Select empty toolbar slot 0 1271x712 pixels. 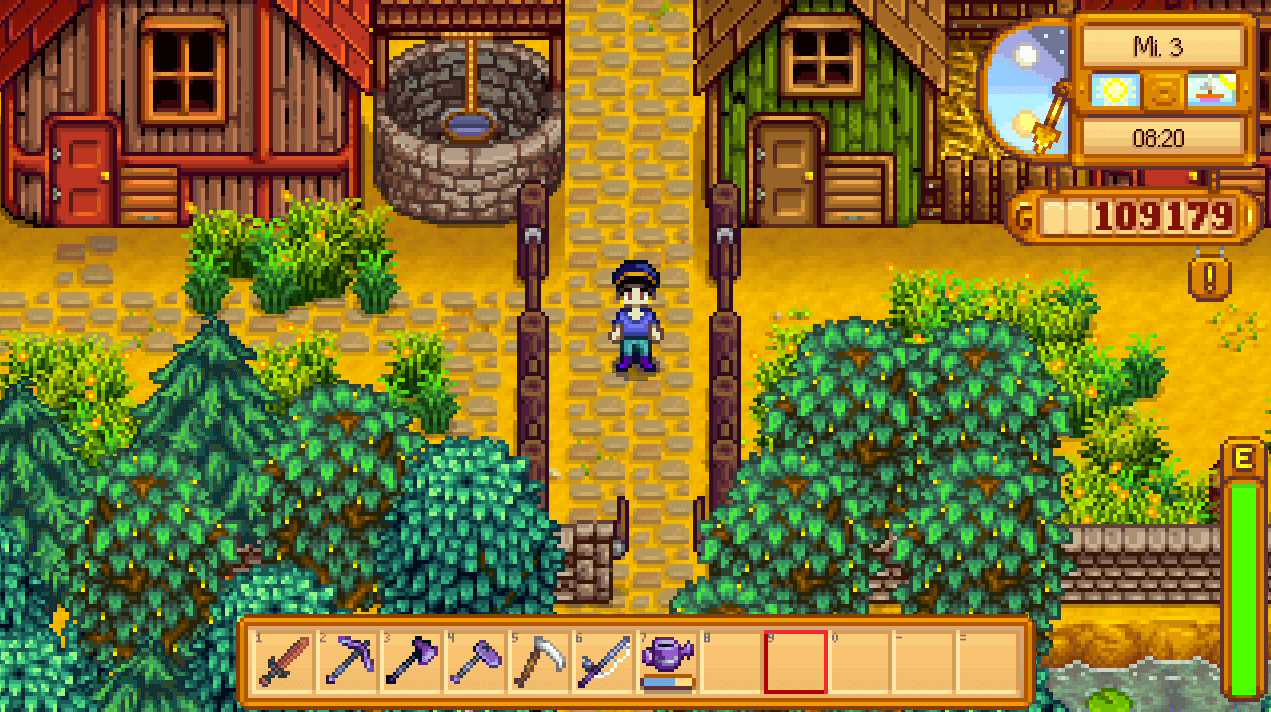[860, 661]
